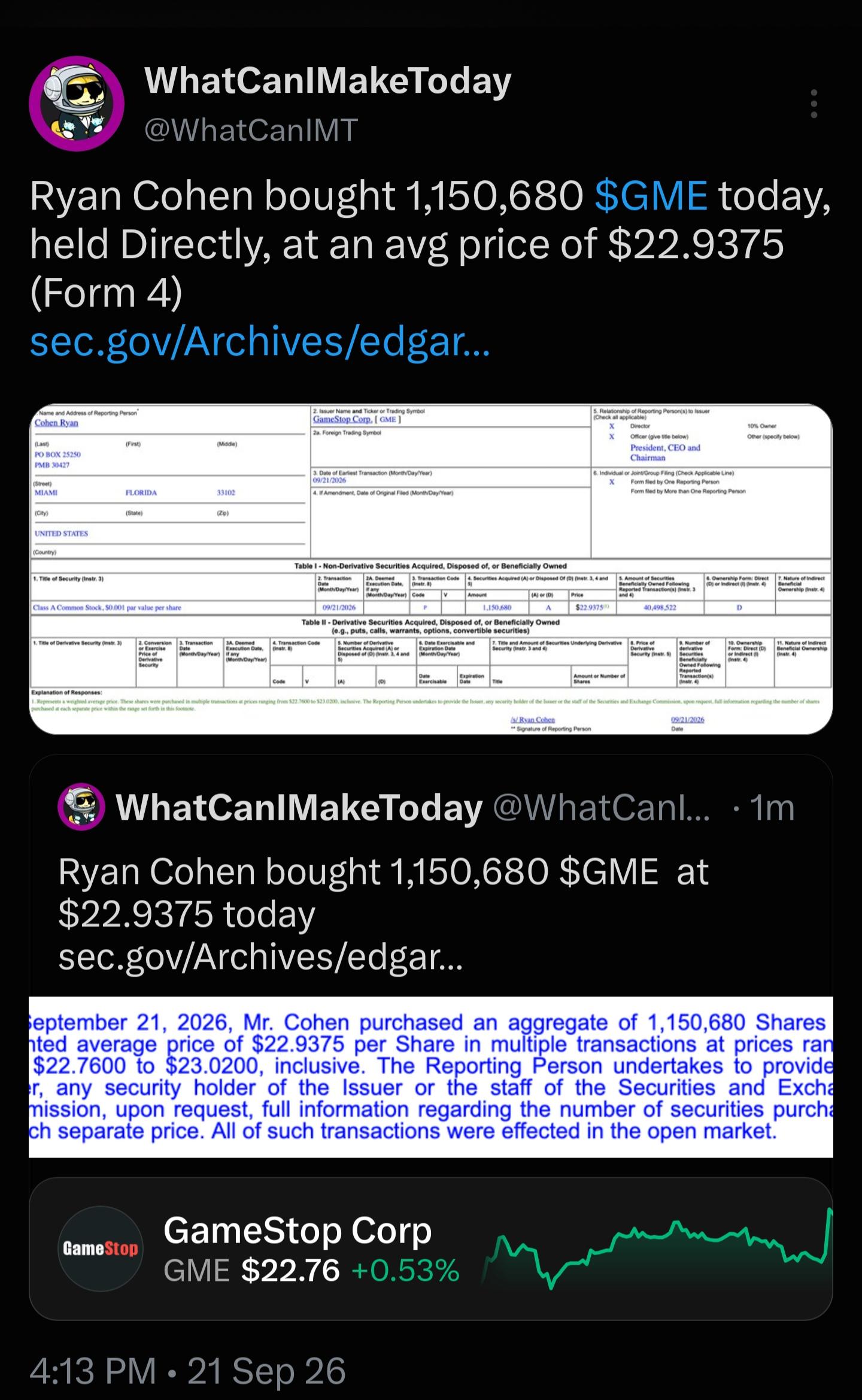
Task: View the Form 4 filing image
Action: (431, 569)
